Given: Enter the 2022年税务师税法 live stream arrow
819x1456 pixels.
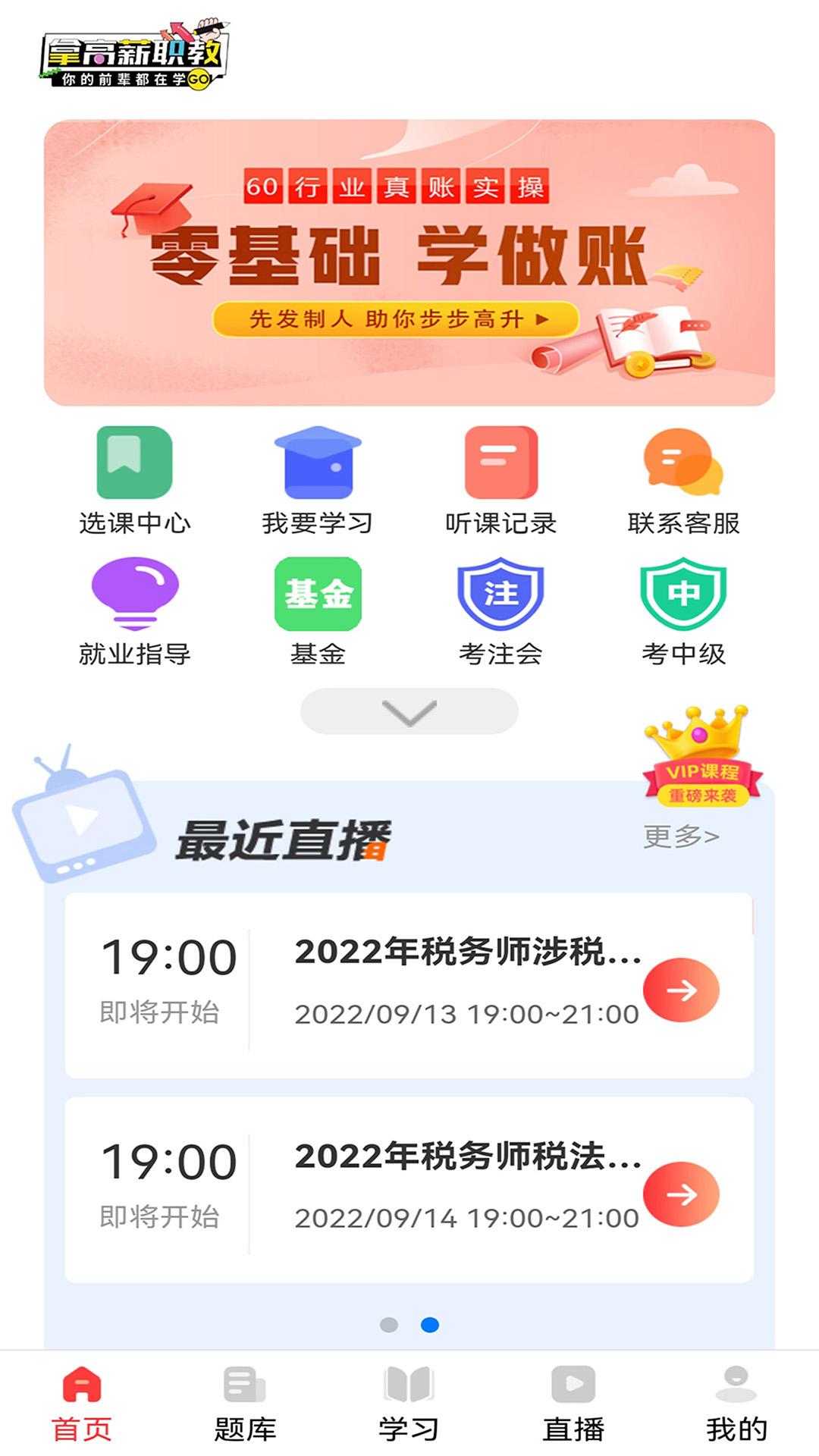Looking at the screenshot, I should (682, 1193).
